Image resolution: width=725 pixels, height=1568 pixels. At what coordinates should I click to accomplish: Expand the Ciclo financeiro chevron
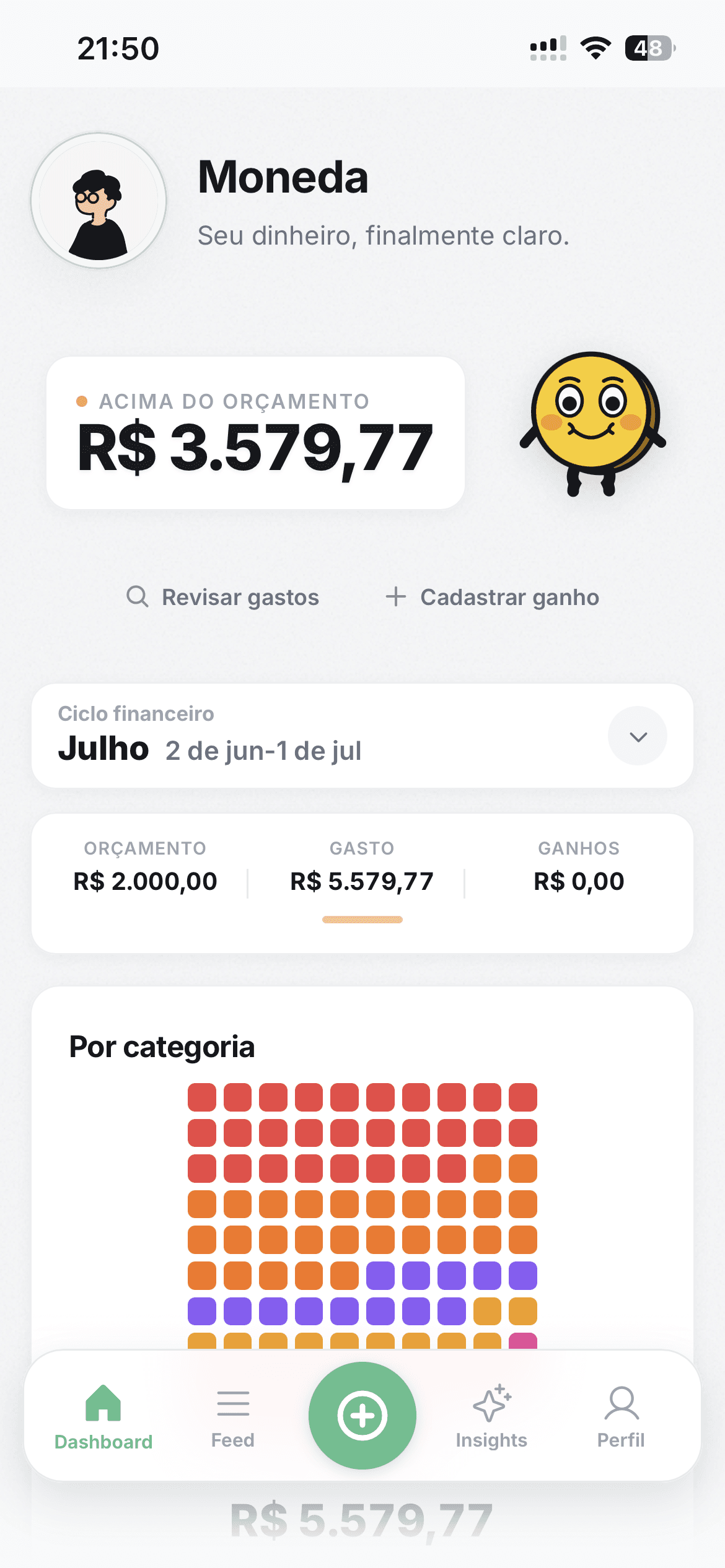pyautogui.click(x=638, y=736)
